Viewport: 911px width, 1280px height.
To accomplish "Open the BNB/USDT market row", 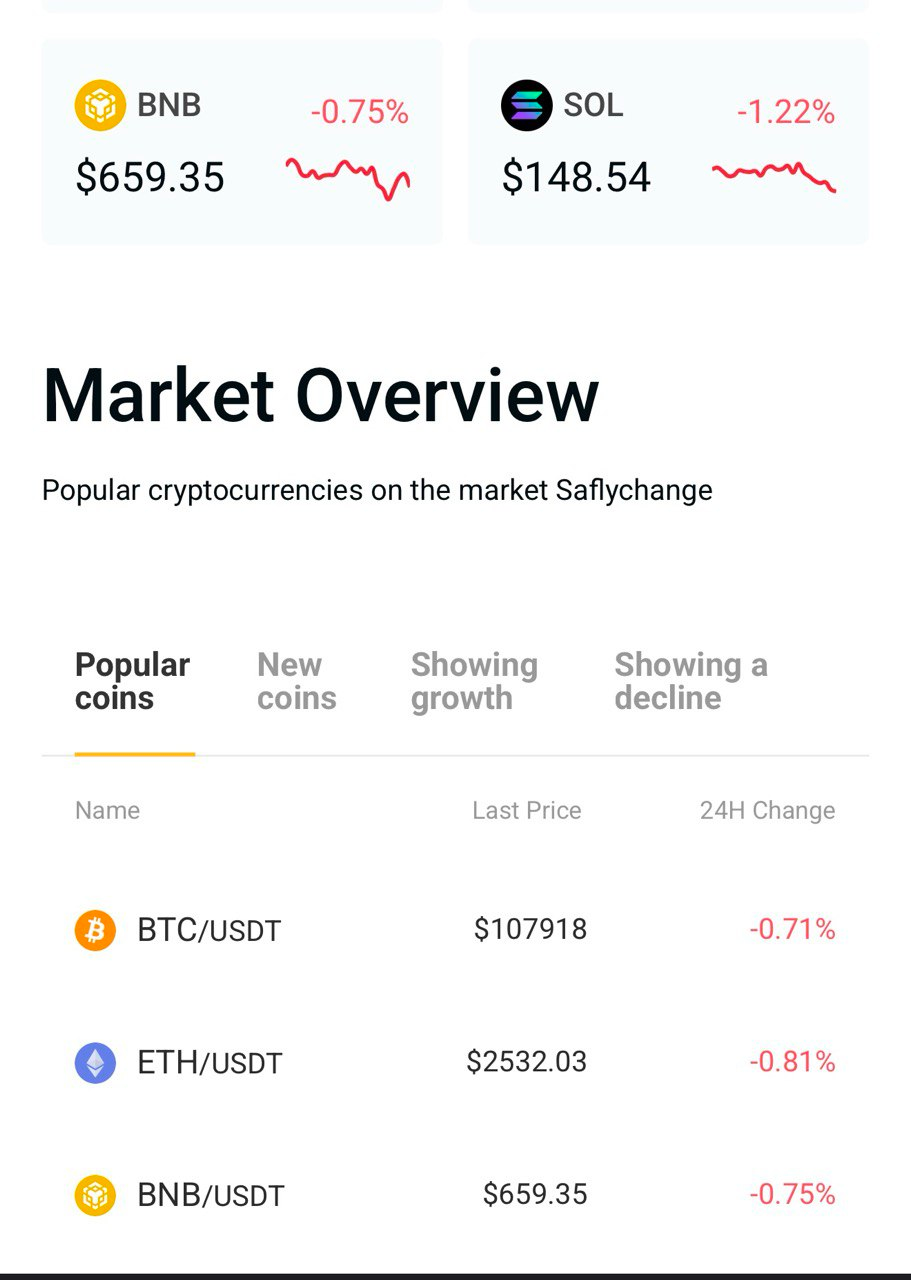I will [x=455, y=1194].
